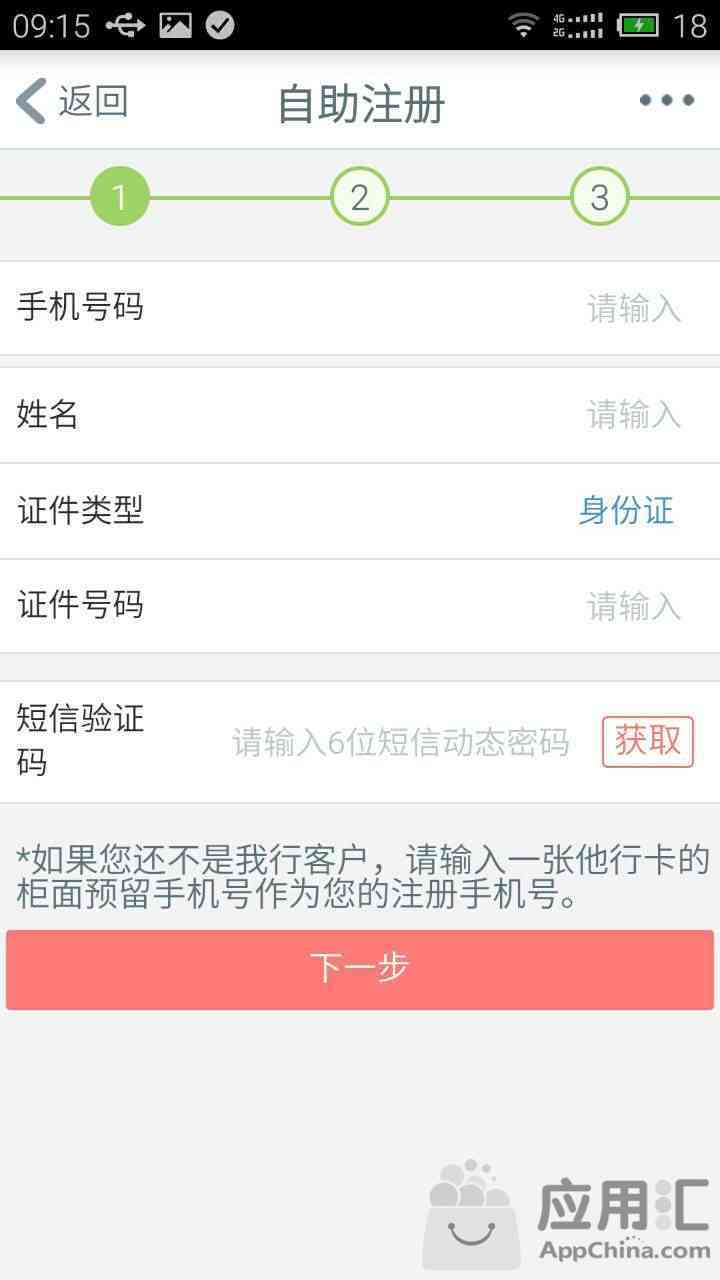720x1280 pixels.
Task: Enter the phone number in 手机号码 field
Action: pyautogui.click(x=360, y=308)
